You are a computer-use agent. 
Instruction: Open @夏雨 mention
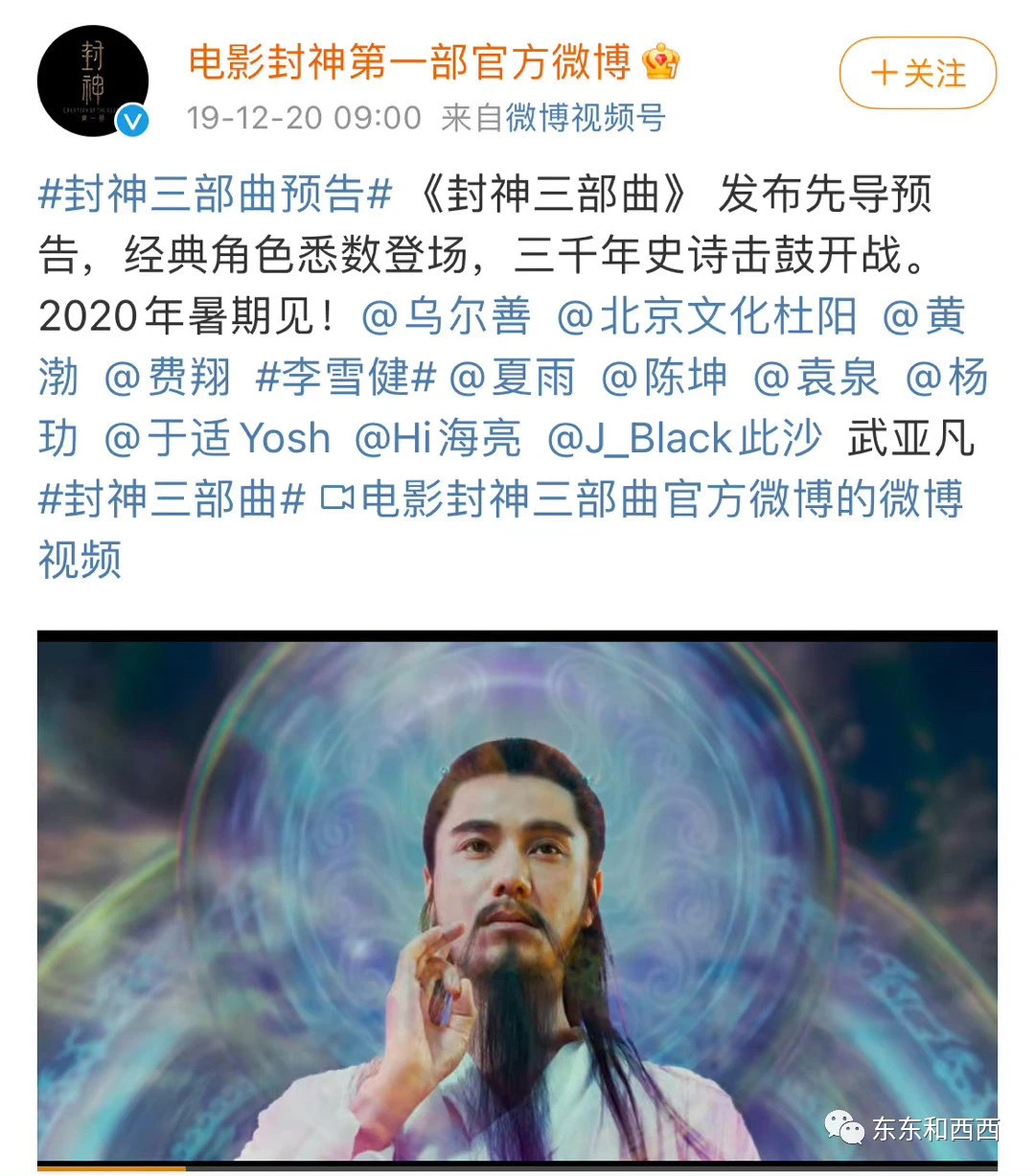513,378
